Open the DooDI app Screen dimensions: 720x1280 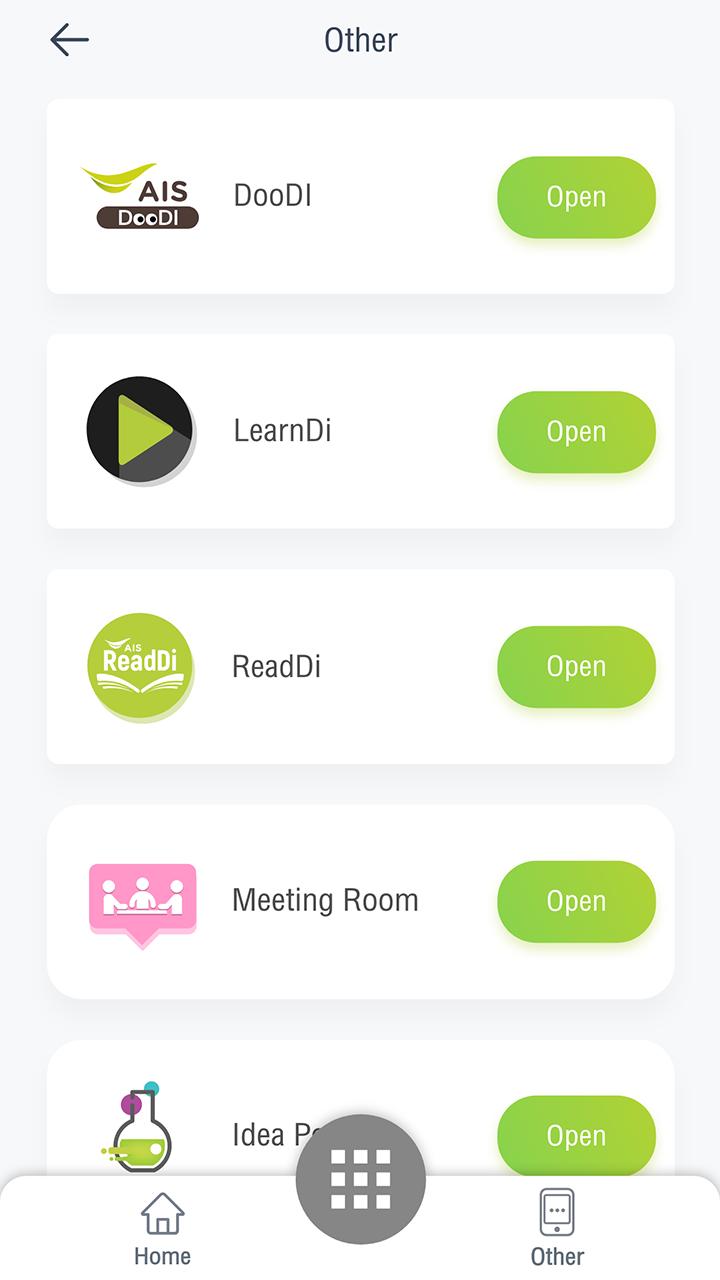coord(576,197)
